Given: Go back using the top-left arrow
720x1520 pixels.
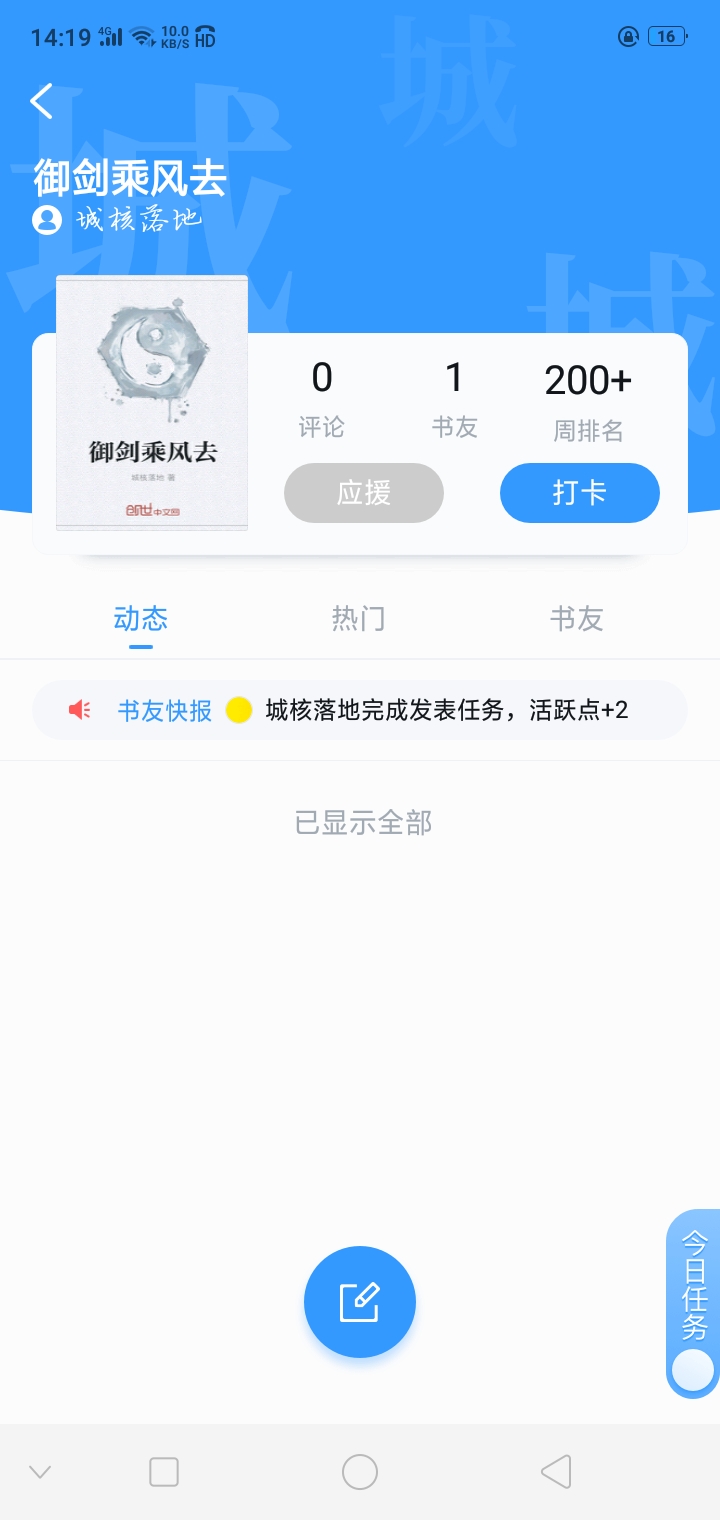Looking at the screenshot, I should coord(42,101).
